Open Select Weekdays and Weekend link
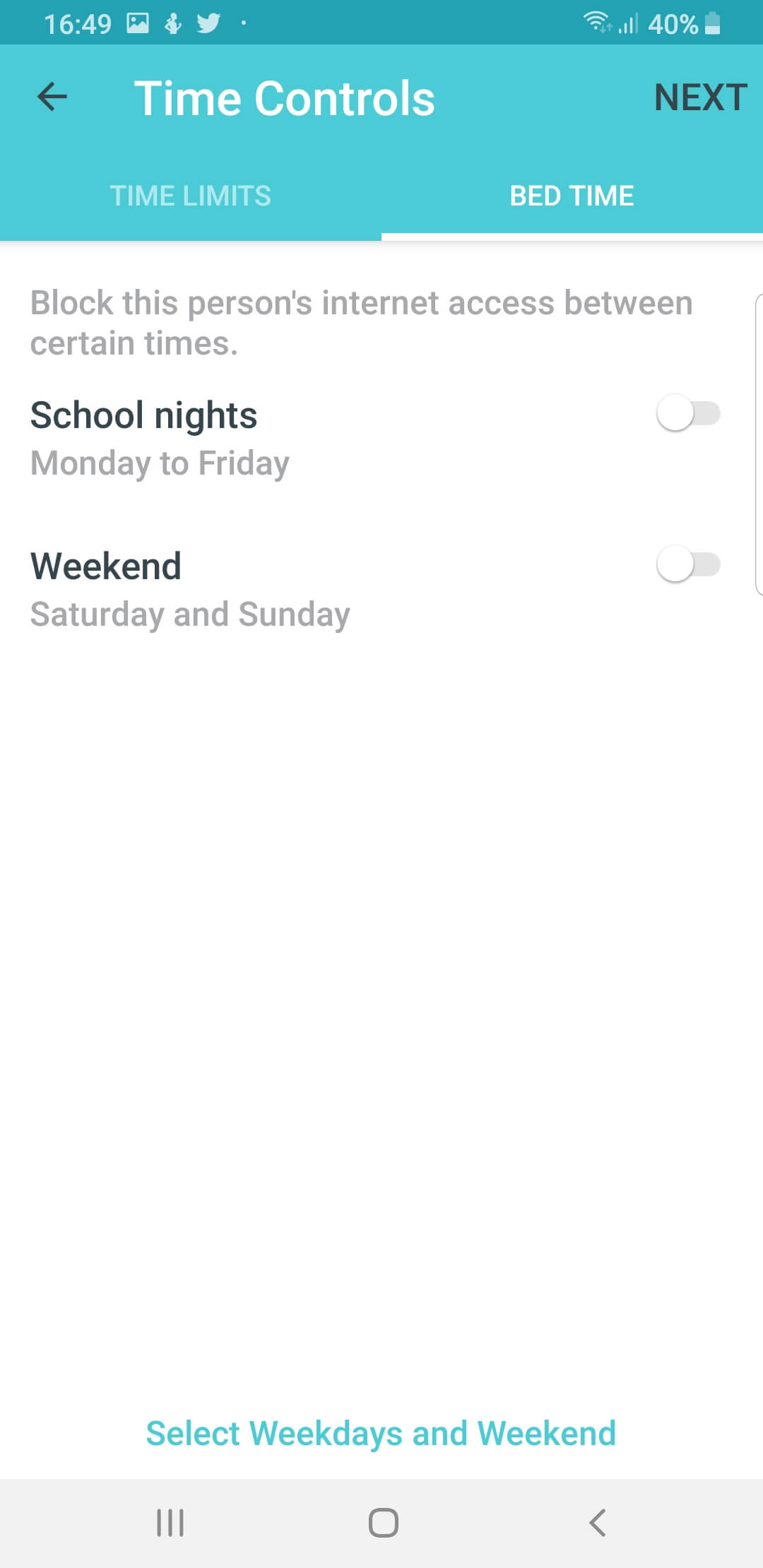 pyautogui.click(x=381, y=1433)
